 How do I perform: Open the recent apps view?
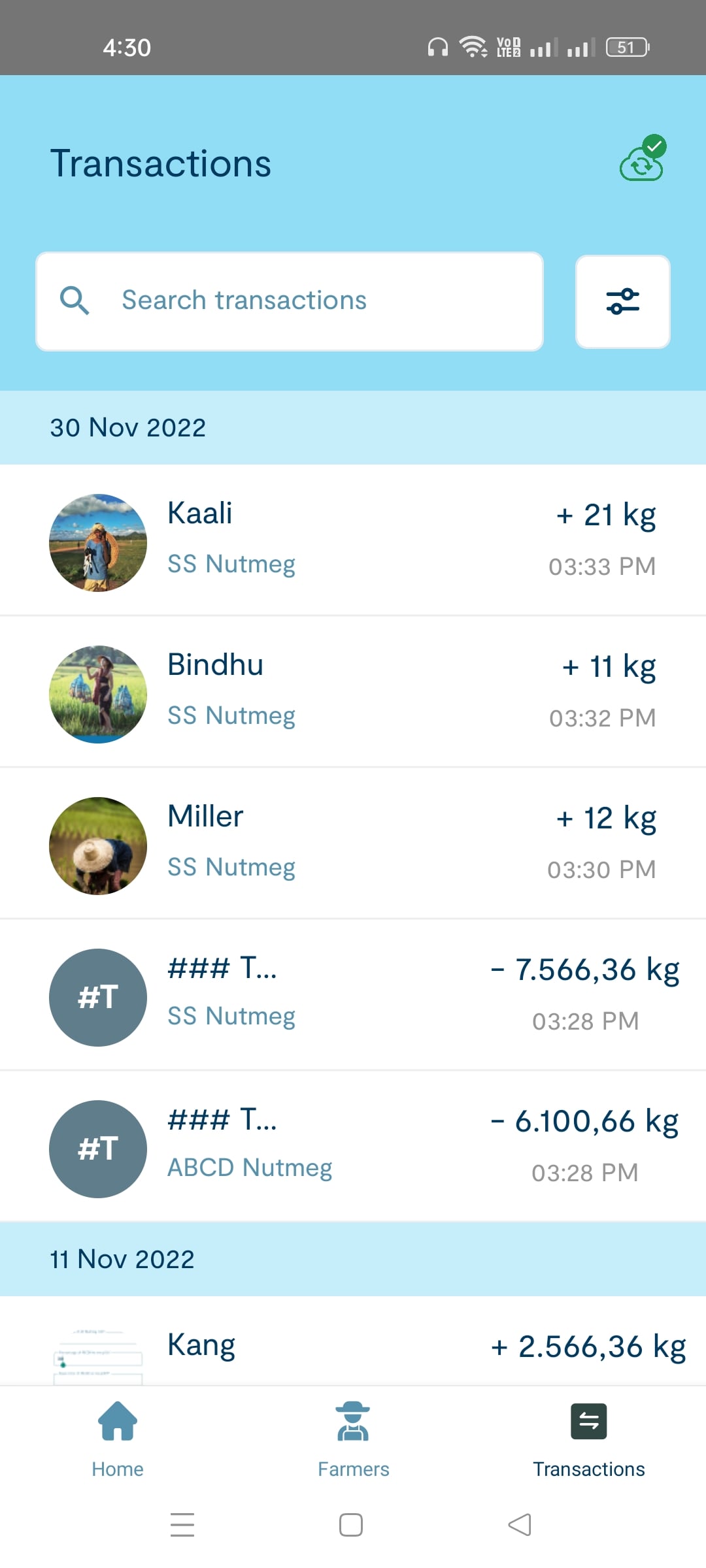tap(182, 1525)
